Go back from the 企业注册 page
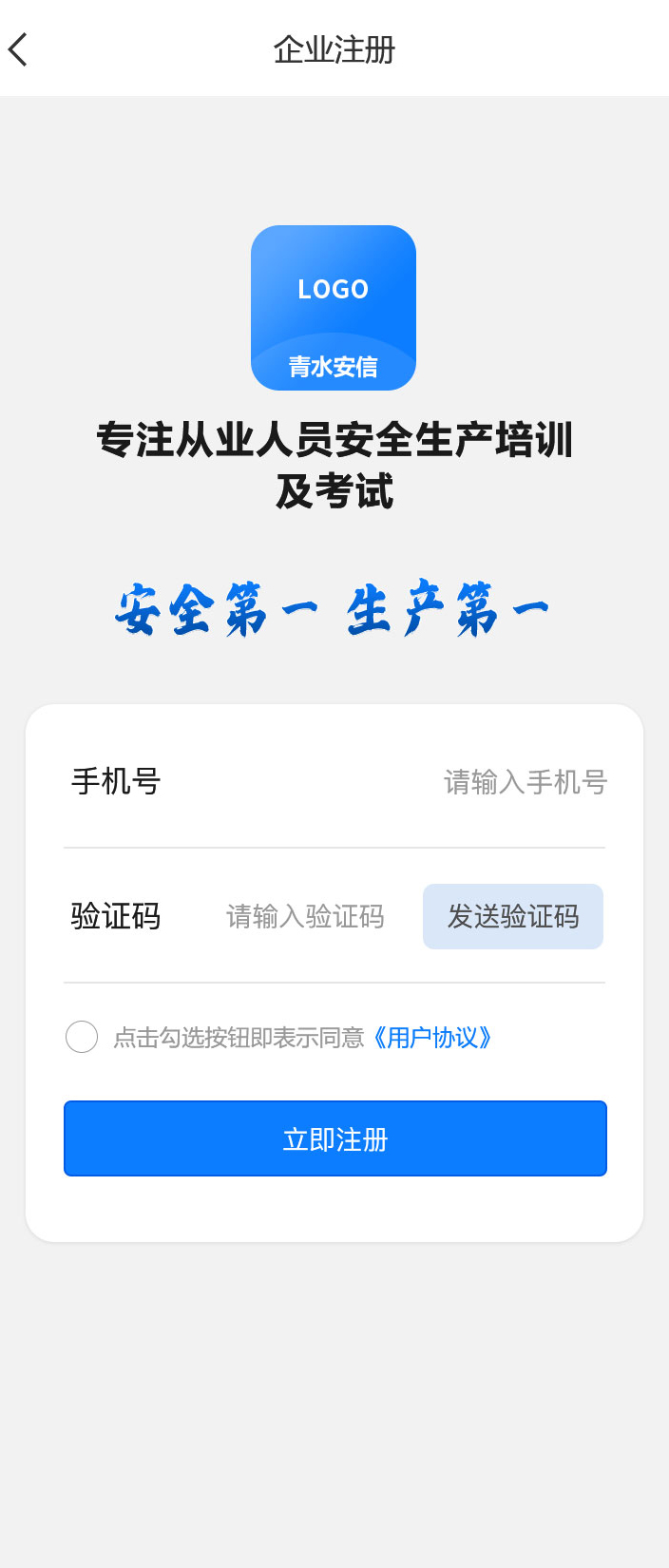 19,49
